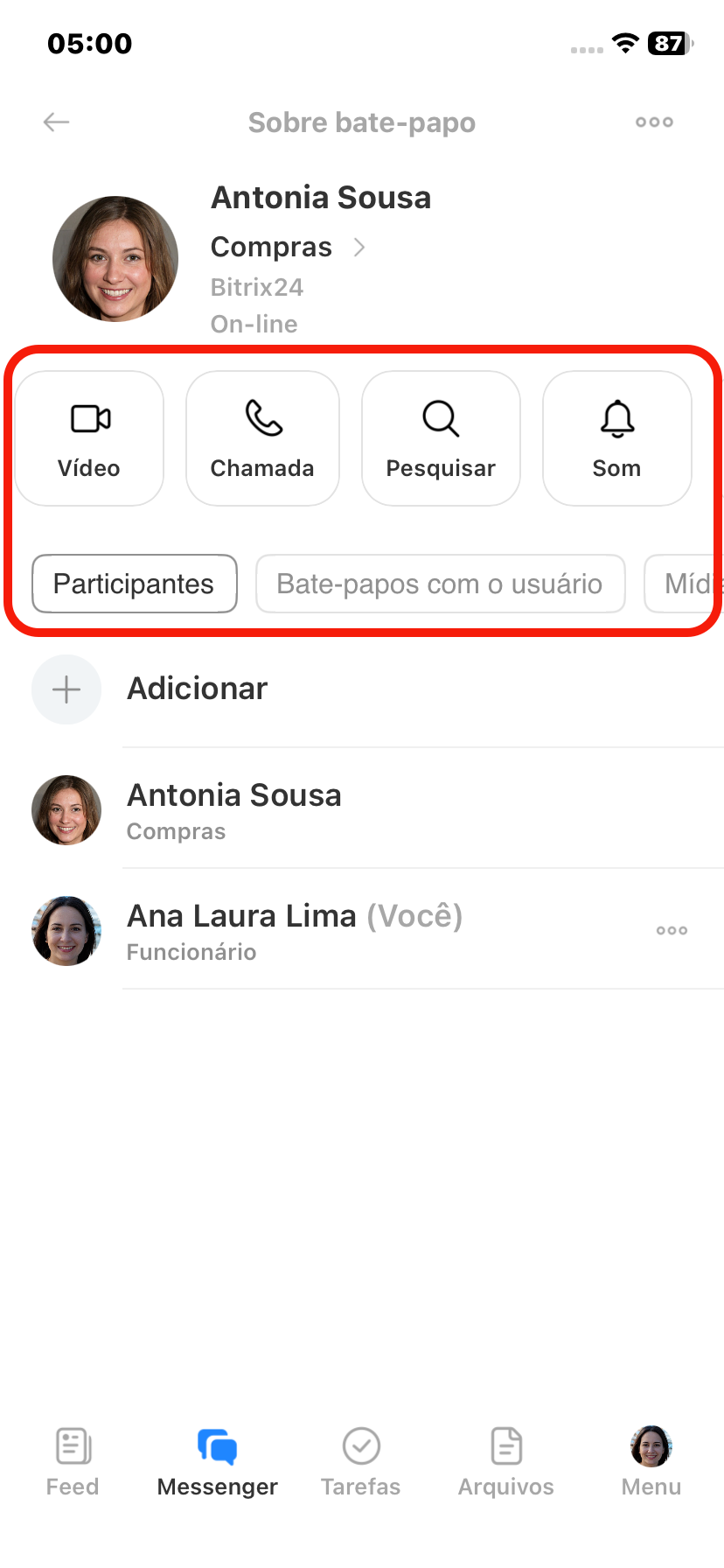This screenshot has height=1568, width=724.
Task: View Antonia Sousa's large profile photo
Action: click(115, 259)
